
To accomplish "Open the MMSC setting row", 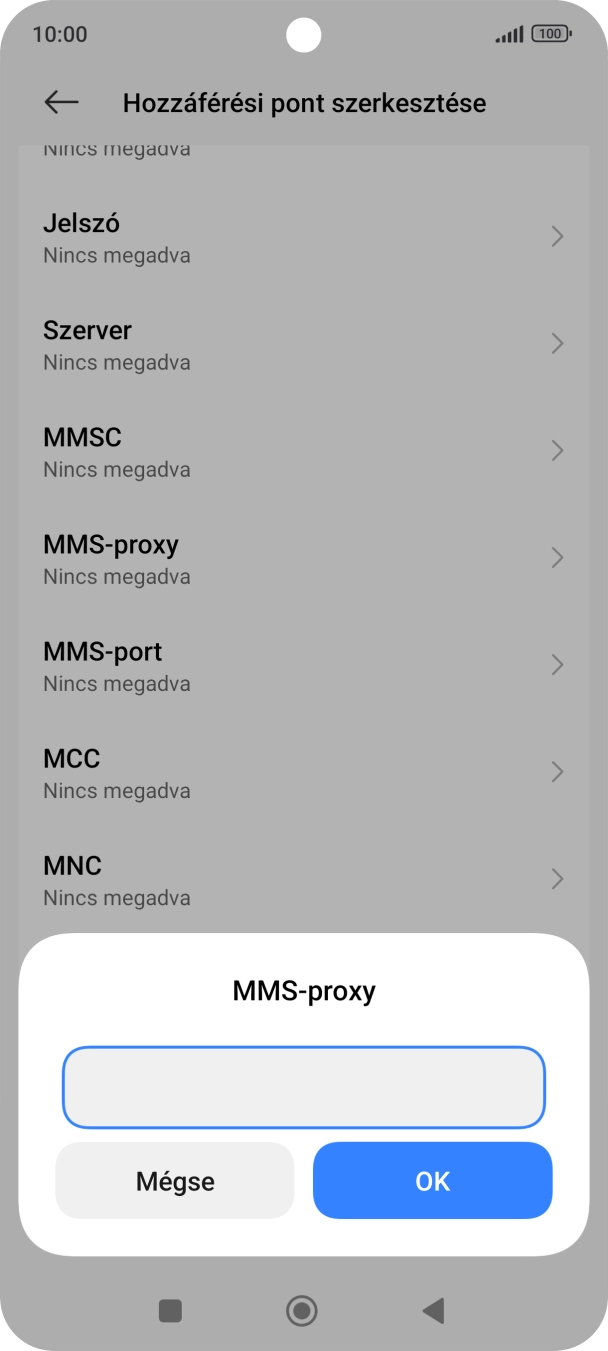I will point(303,451).
